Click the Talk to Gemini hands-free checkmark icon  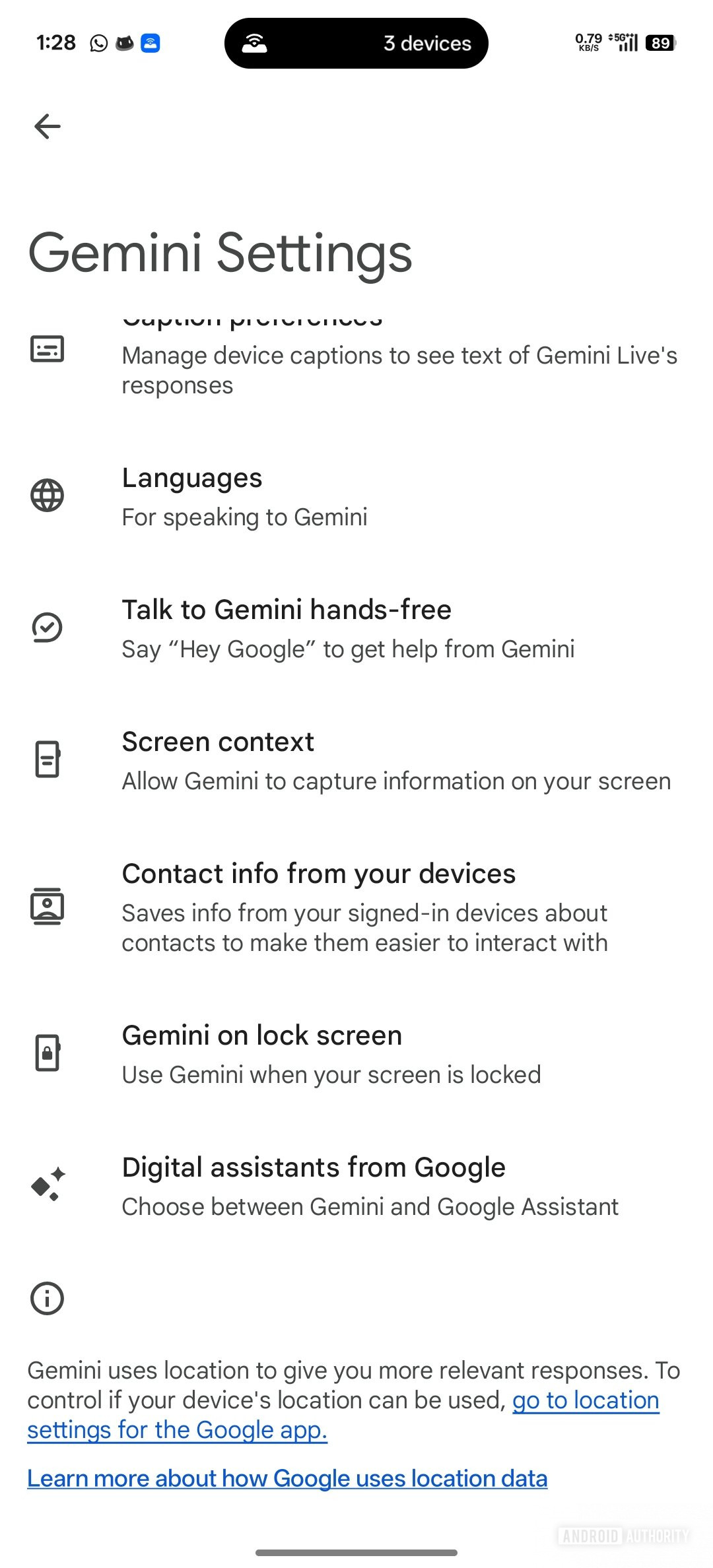coord(47,628)
